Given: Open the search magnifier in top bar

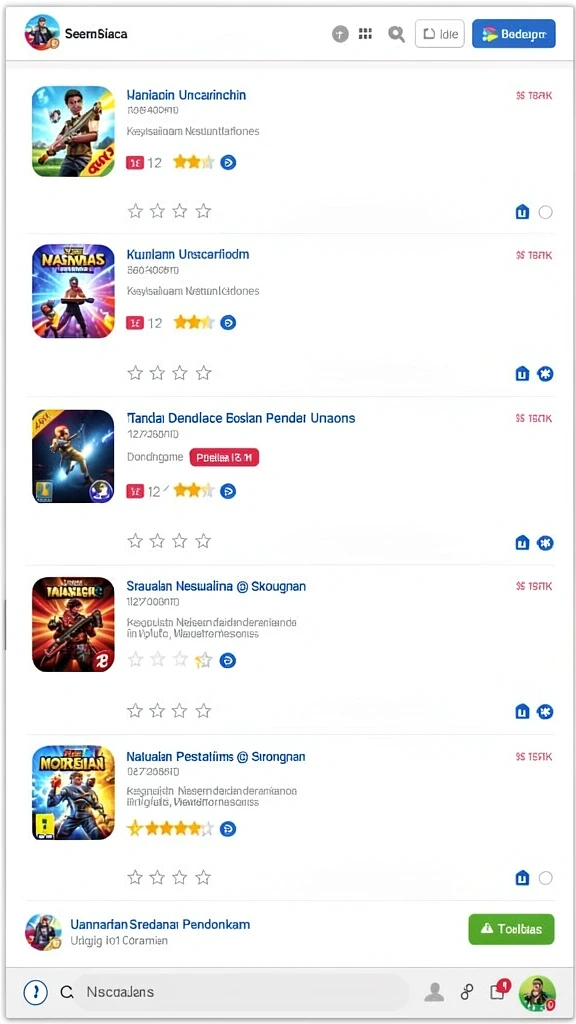Looking at the screenshot, I should pos(396,34).
